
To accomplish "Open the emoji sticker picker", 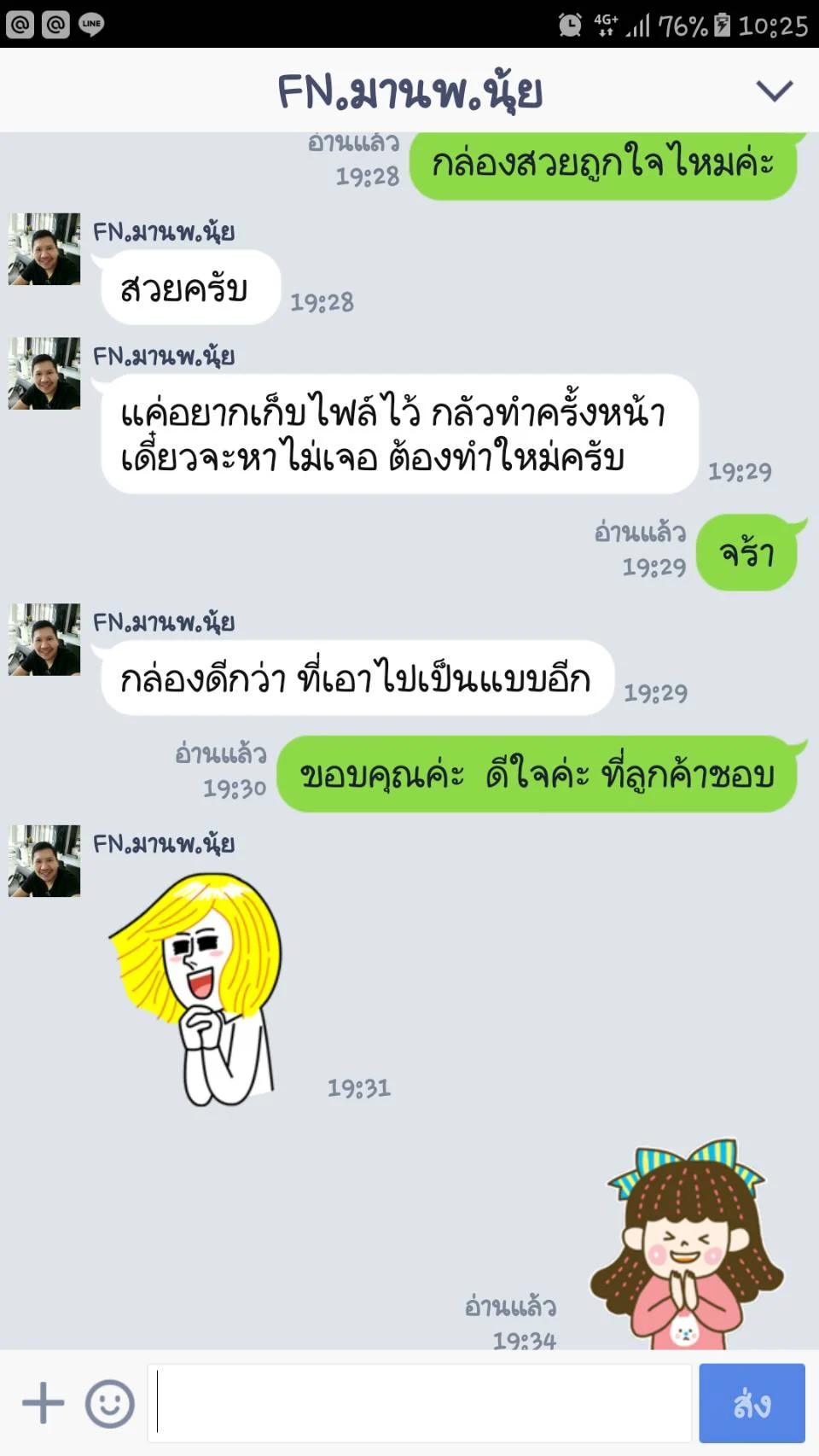I will (x=110, y=1403).
